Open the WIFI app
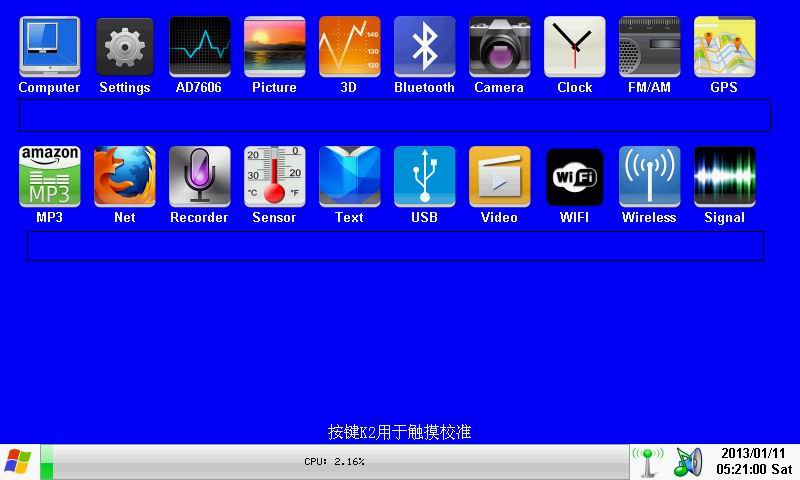800x480 pixels. point(574,177)
